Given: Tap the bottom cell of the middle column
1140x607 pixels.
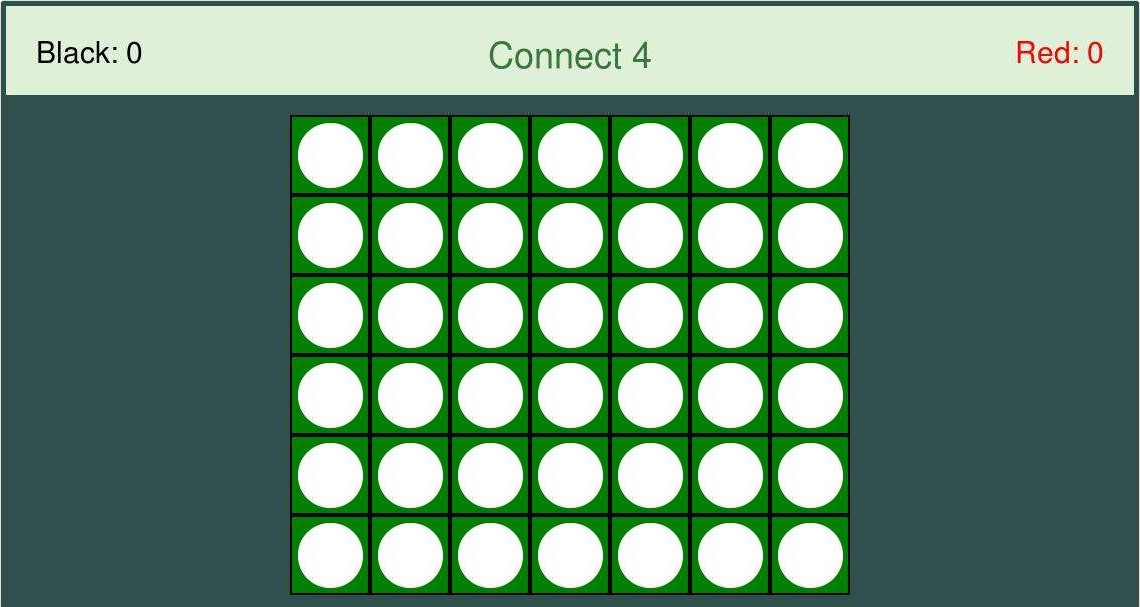Looking at the screenshot, I should pyautogui.click(x=570, y=555).
